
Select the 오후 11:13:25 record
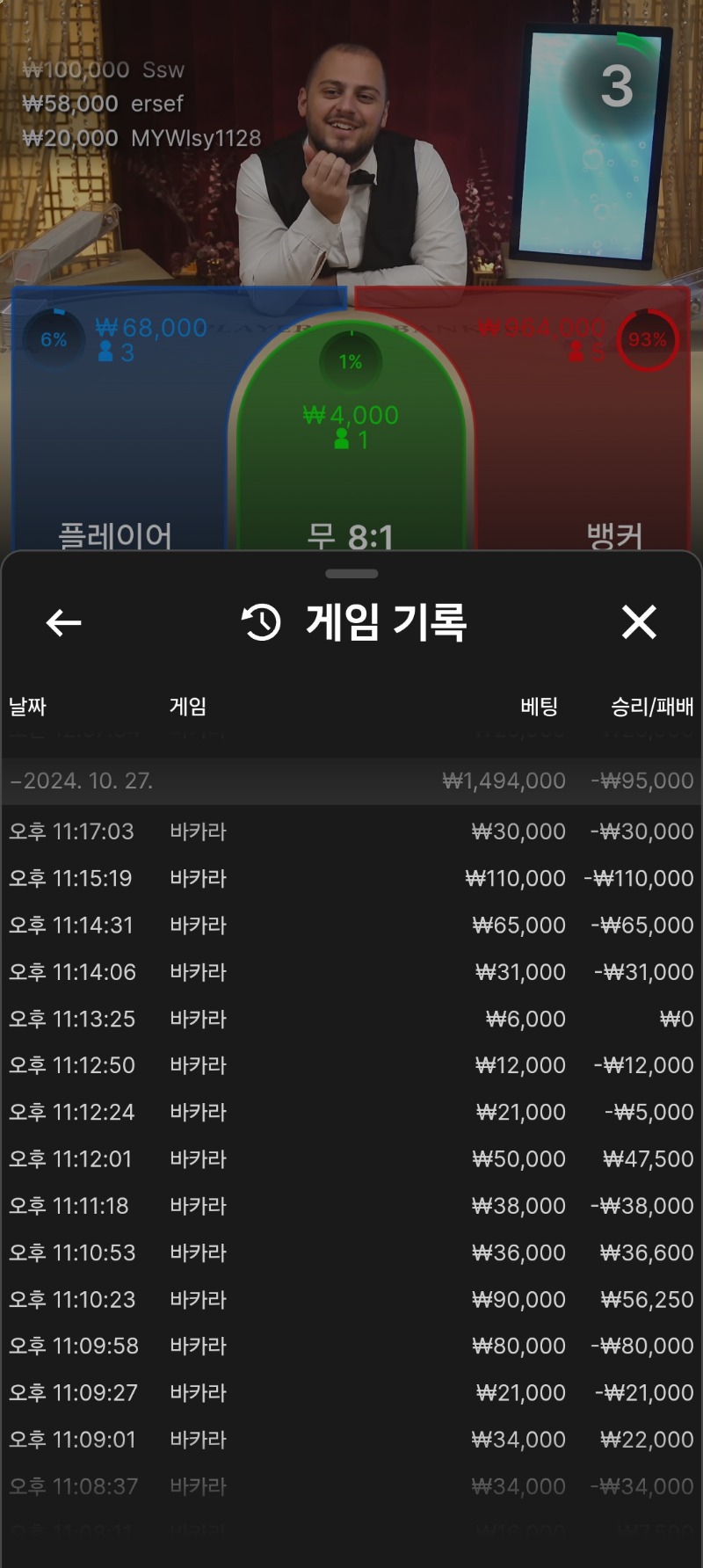click(351, 1019)
